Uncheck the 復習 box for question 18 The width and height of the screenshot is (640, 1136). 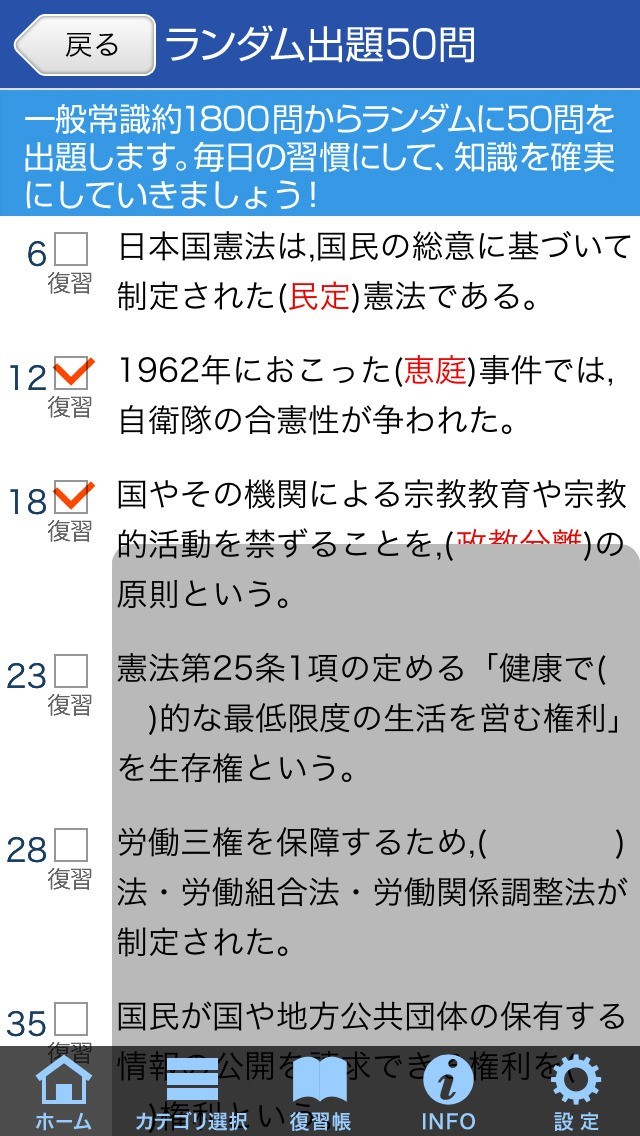point(71,497)
